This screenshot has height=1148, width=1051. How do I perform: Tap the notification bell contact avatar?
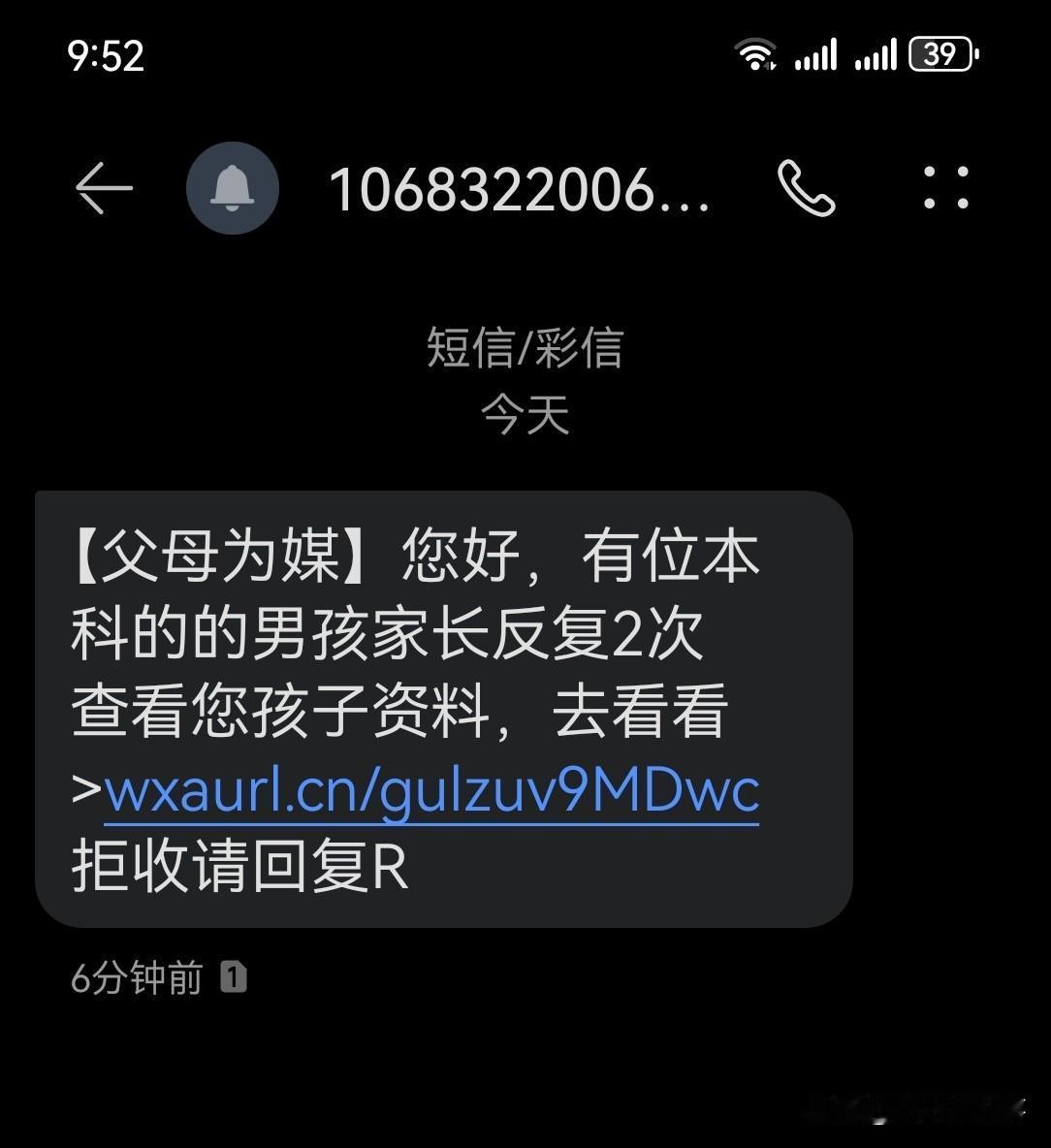tap(233, 189)
